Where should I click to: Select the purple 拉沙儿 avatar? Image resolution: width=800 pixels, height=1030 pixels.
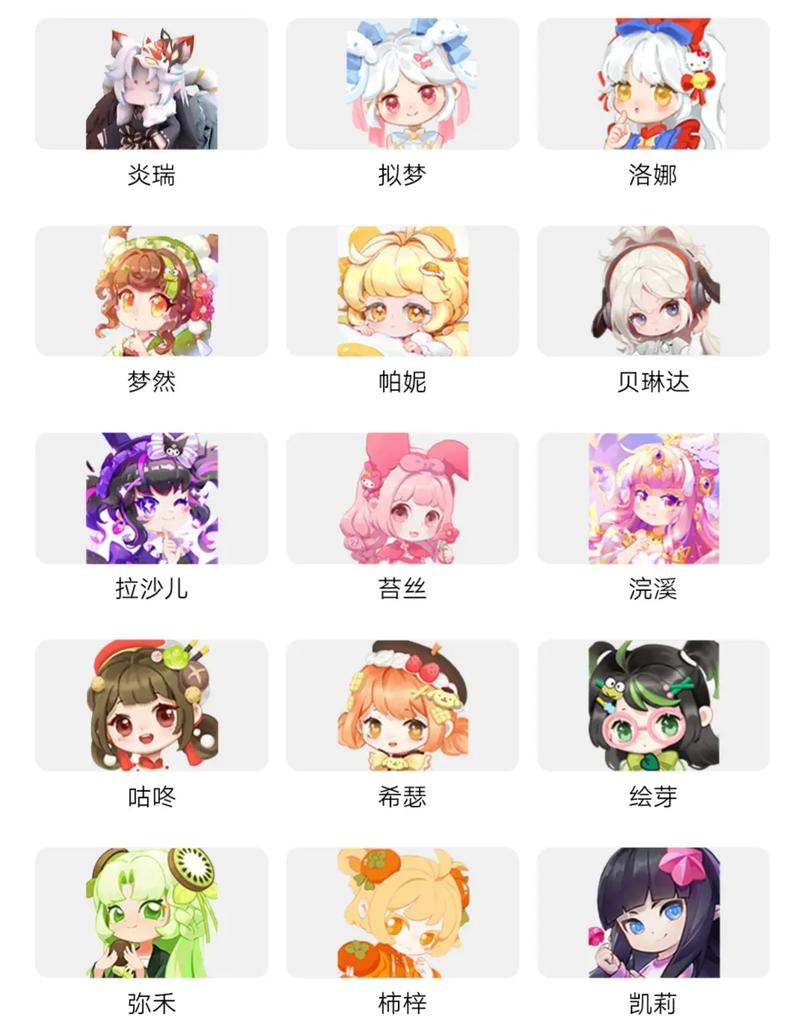click(x=148, y=500)
